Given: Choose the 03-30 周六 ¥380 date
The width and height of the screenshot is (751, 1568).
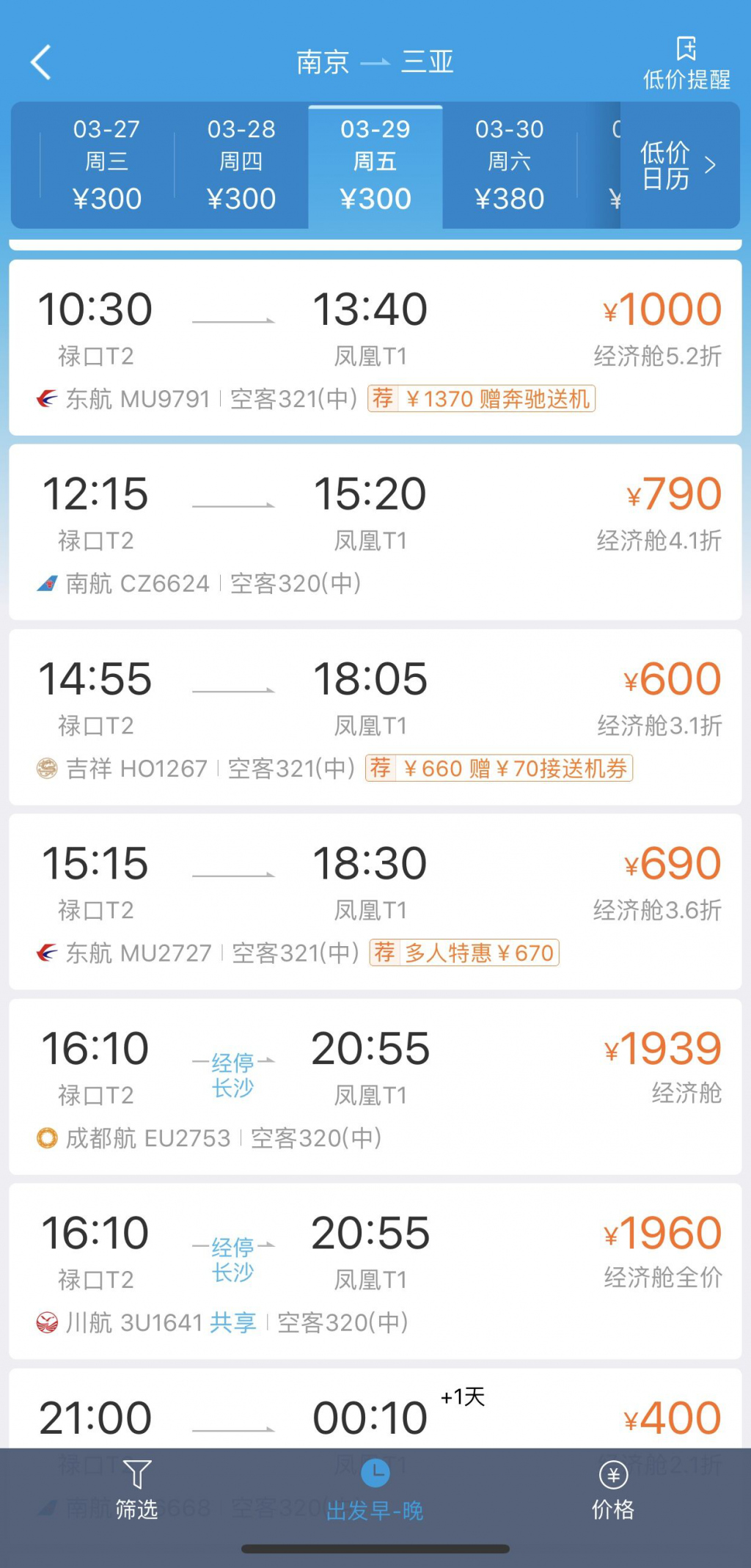Looking at the screenshot, I should pyautogui.click(x=510, y=164).
